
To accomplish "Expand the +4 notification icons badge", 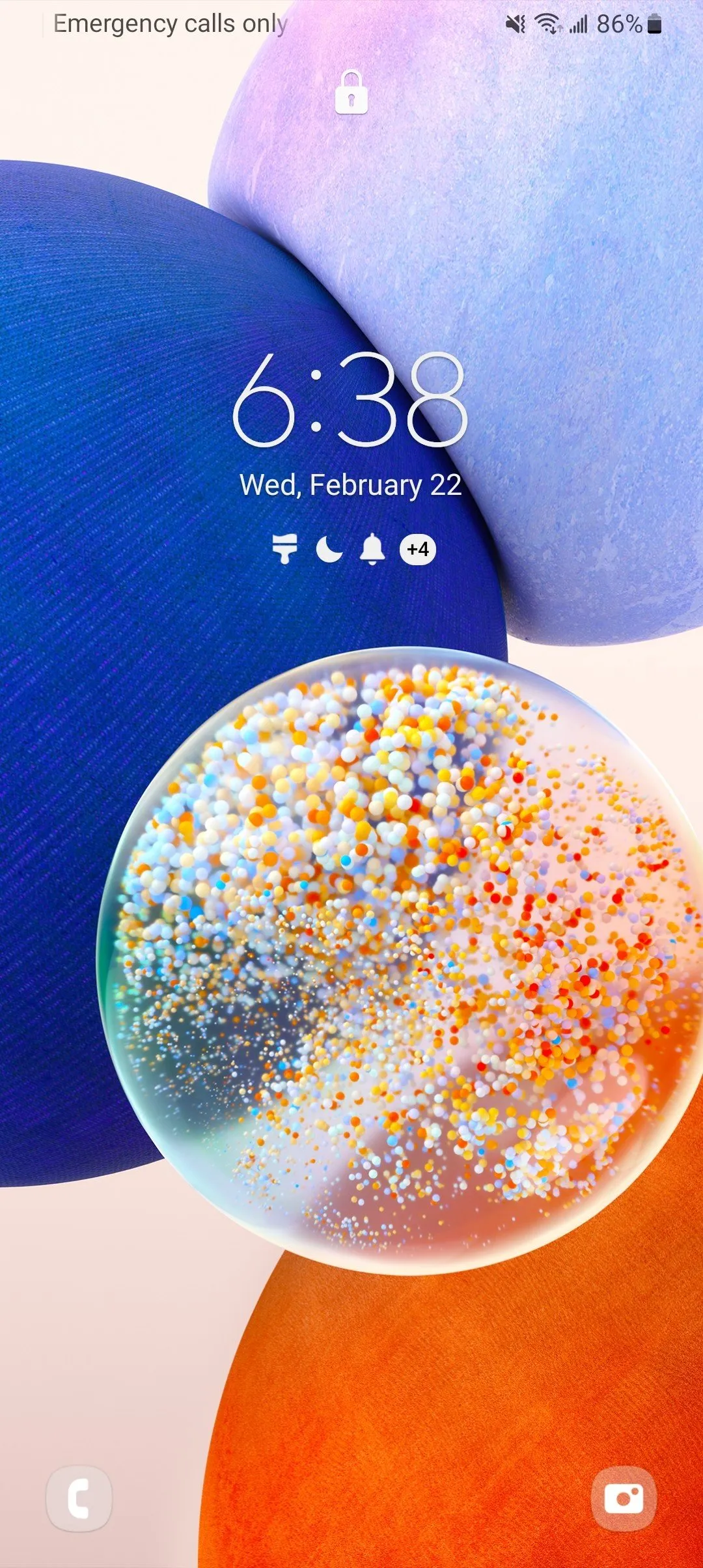I will [x=417, y=550].
